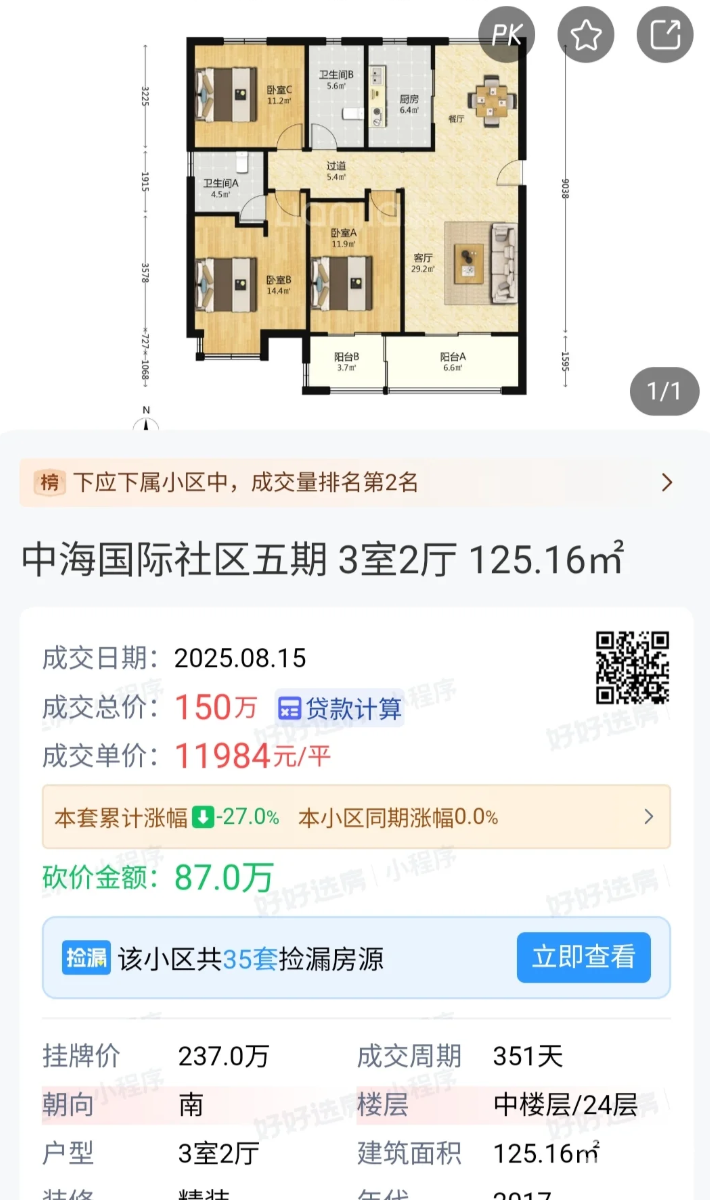Open the 贷款计算 loan calculator

point(340,709)
